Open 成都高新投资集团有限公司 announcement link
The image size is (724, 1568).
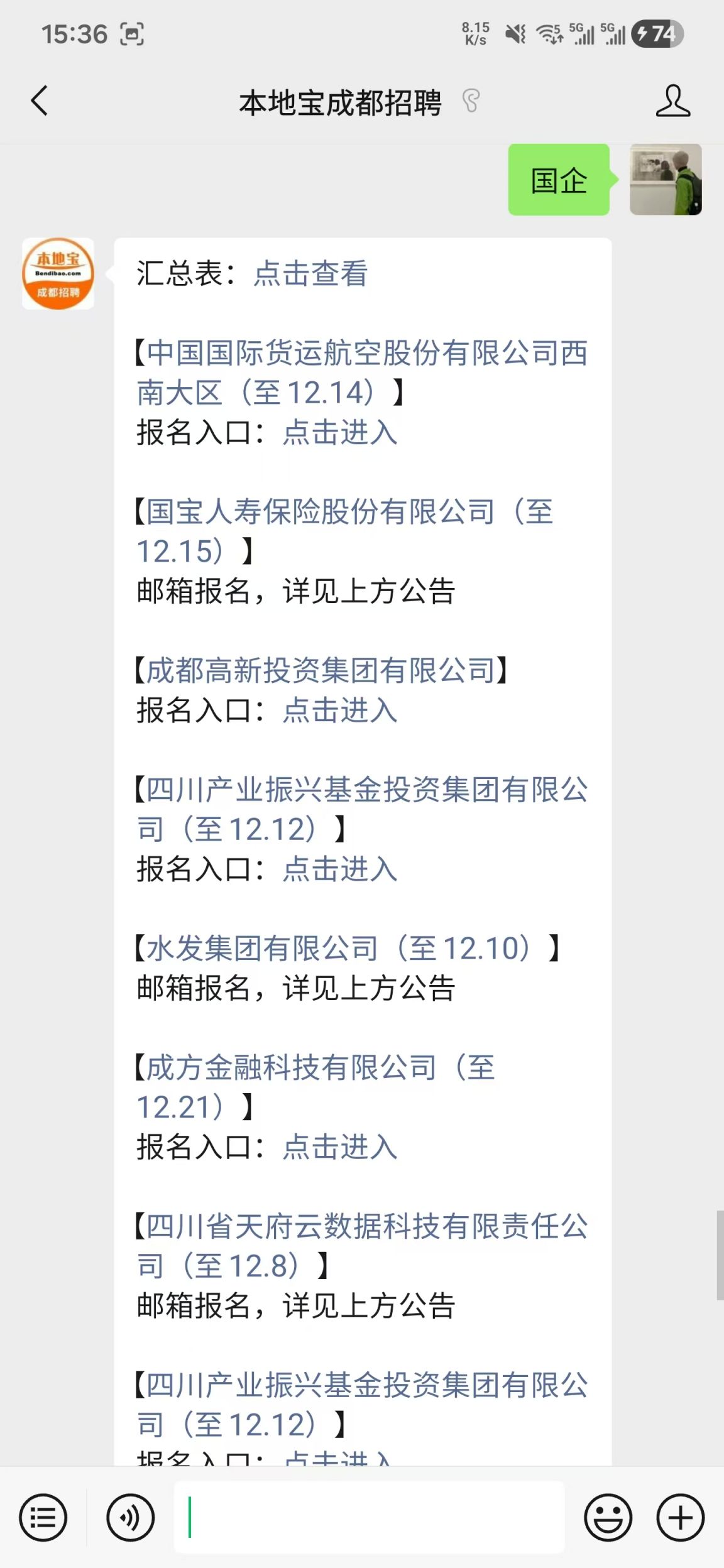tap(321, 671)
